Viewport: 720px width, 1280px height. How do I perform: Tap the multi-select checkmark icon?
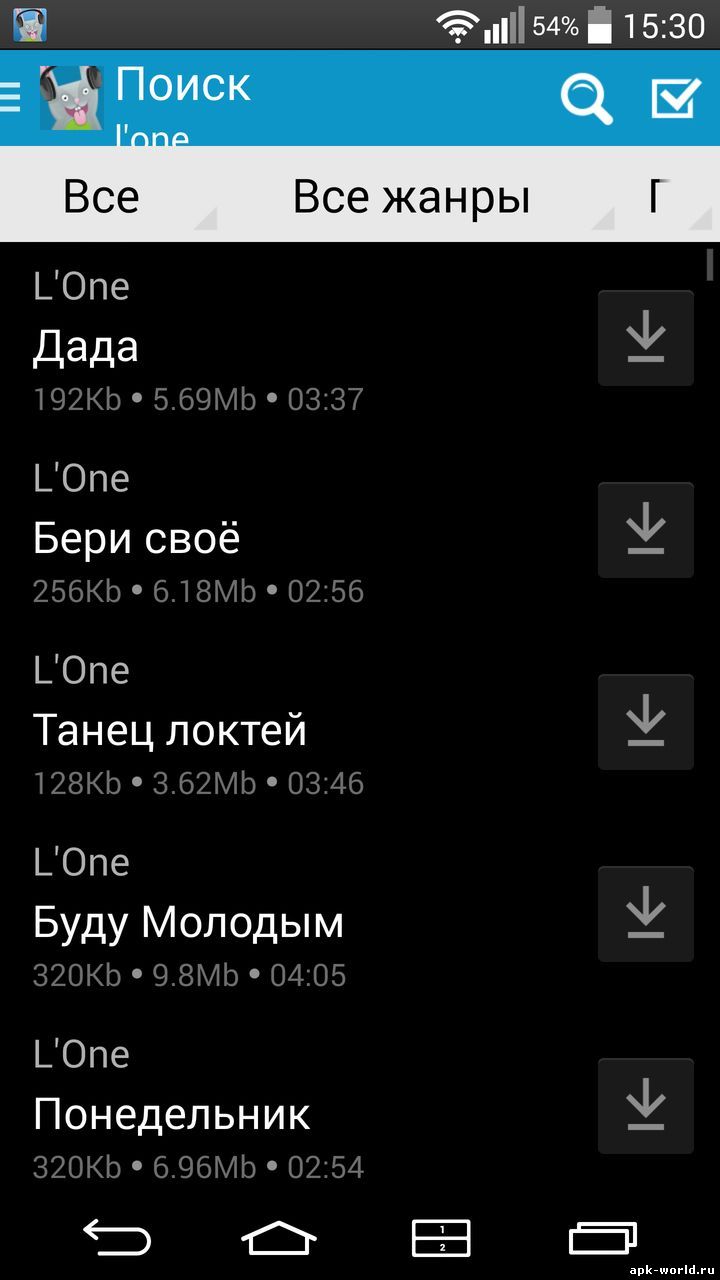675,98
